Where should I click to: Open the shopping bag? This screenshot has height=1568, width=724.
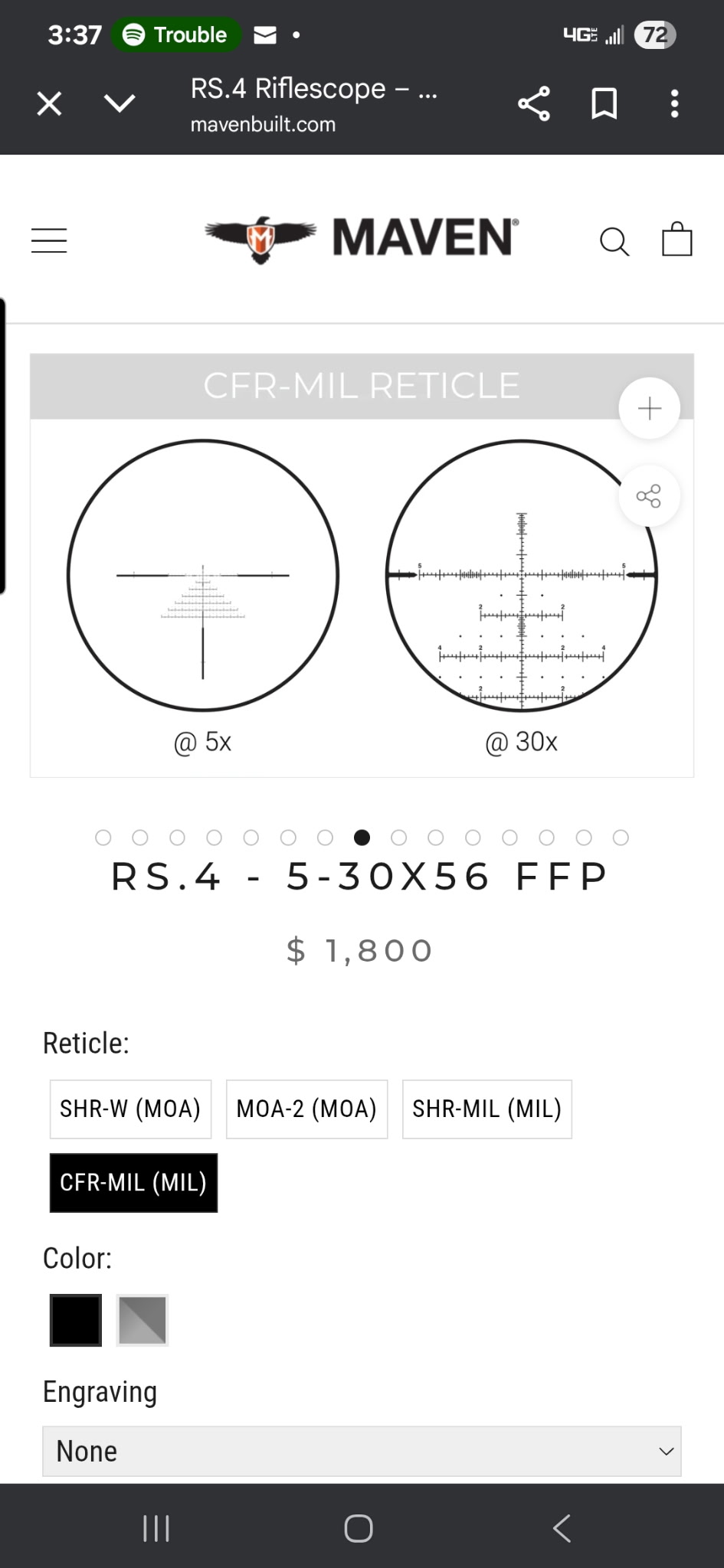677,239
